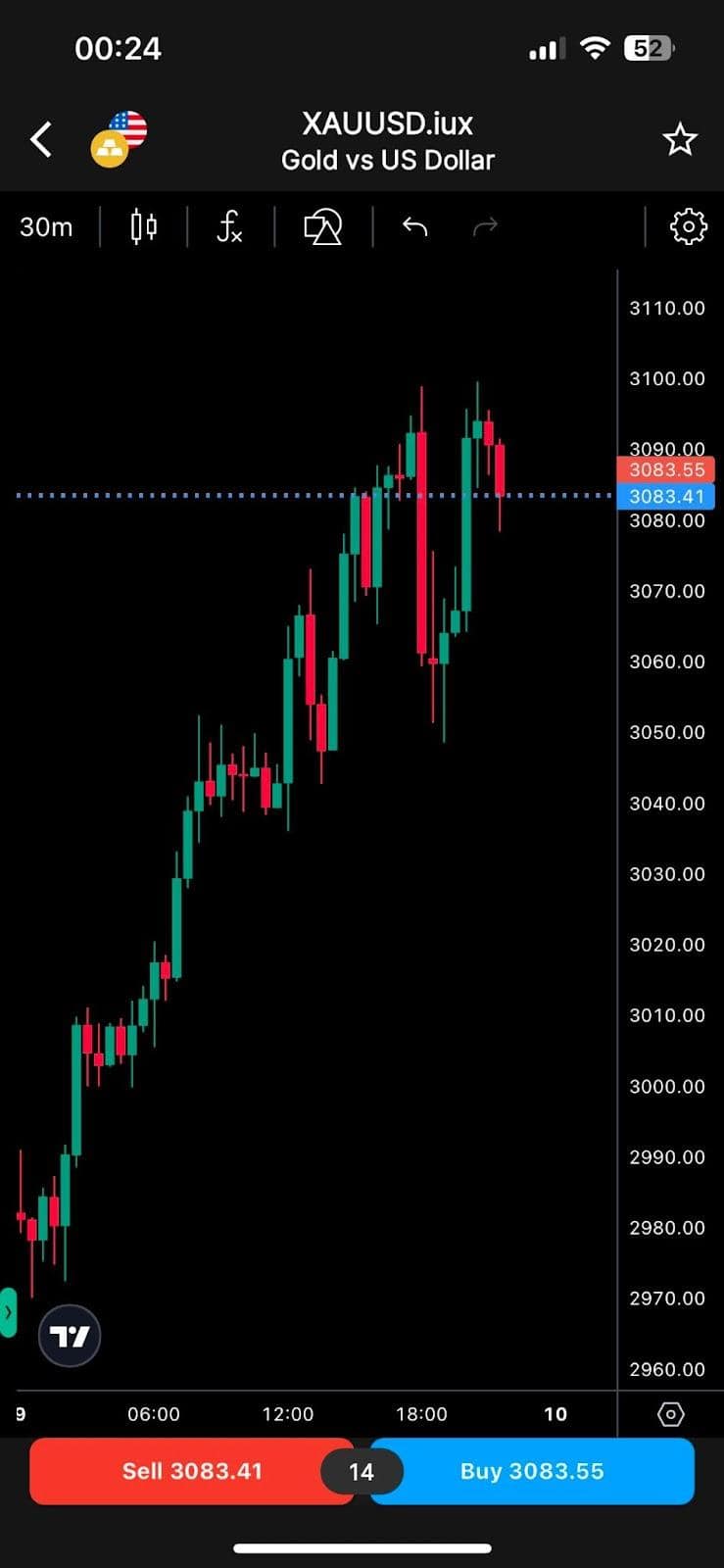Add XAUUSD to favorites with the star
Screen dimensions: 724x1568
pos(680,140)
